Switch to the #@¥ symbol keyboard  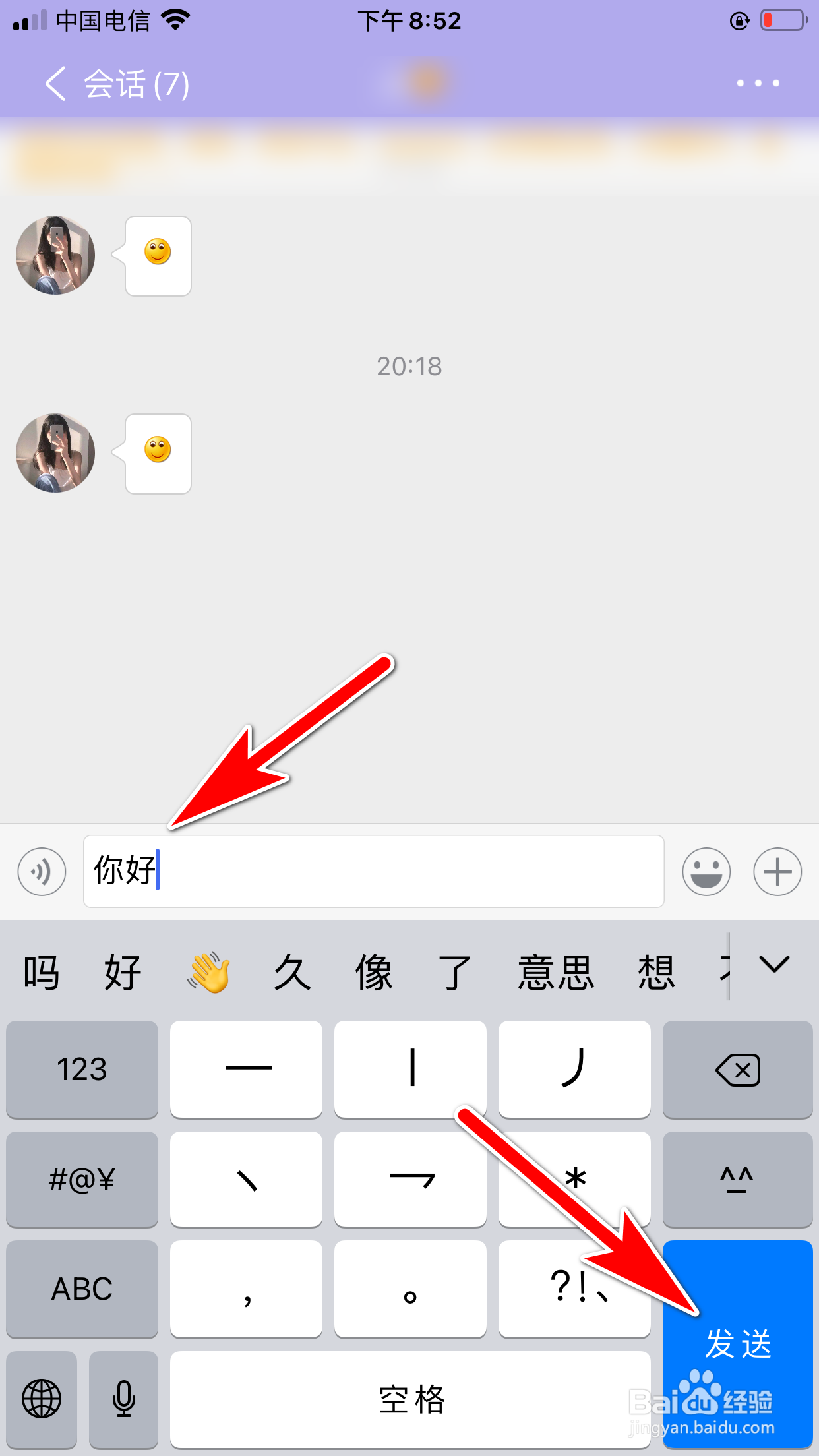click(82, 1179)
